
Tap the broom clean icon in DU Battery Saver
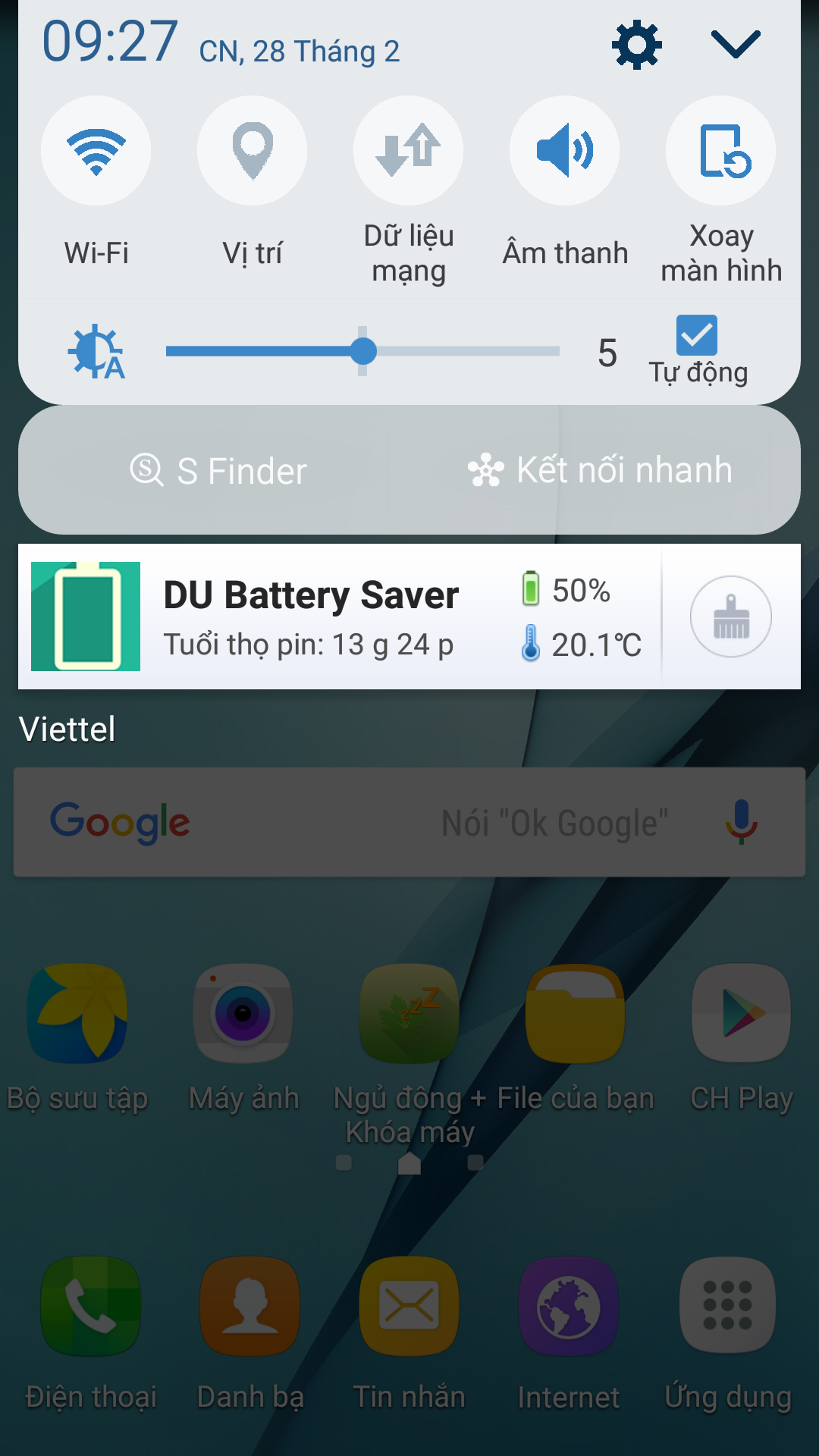(731, 617)
